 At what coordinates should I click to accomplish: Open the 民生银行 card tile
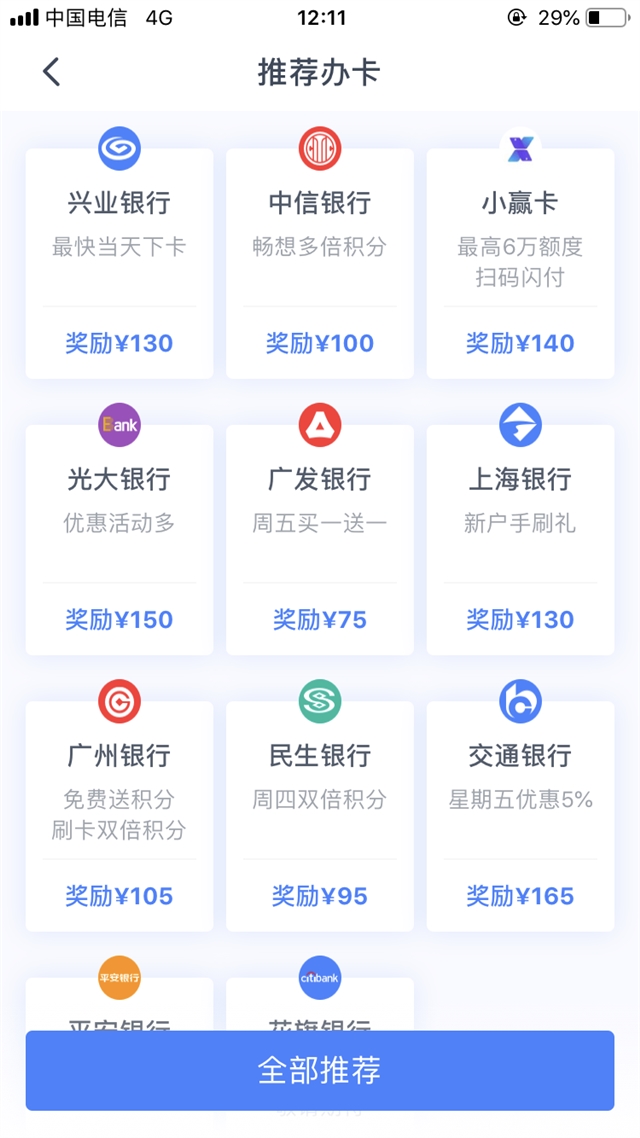click(x=320, y=816)
